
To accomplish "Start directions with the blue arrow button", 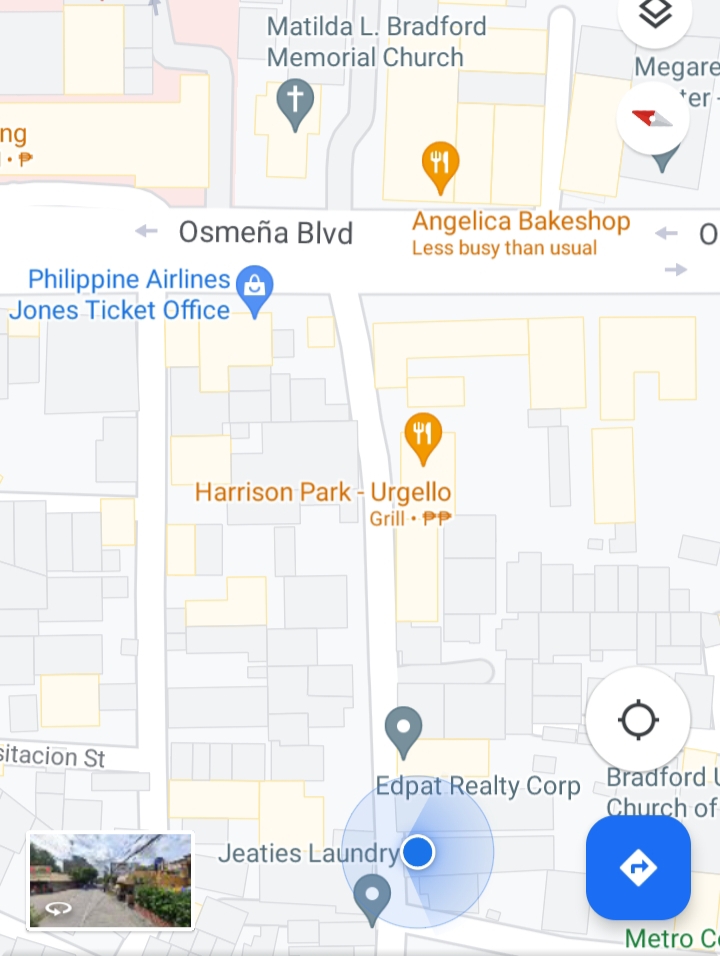I will (x=638, y=867).
